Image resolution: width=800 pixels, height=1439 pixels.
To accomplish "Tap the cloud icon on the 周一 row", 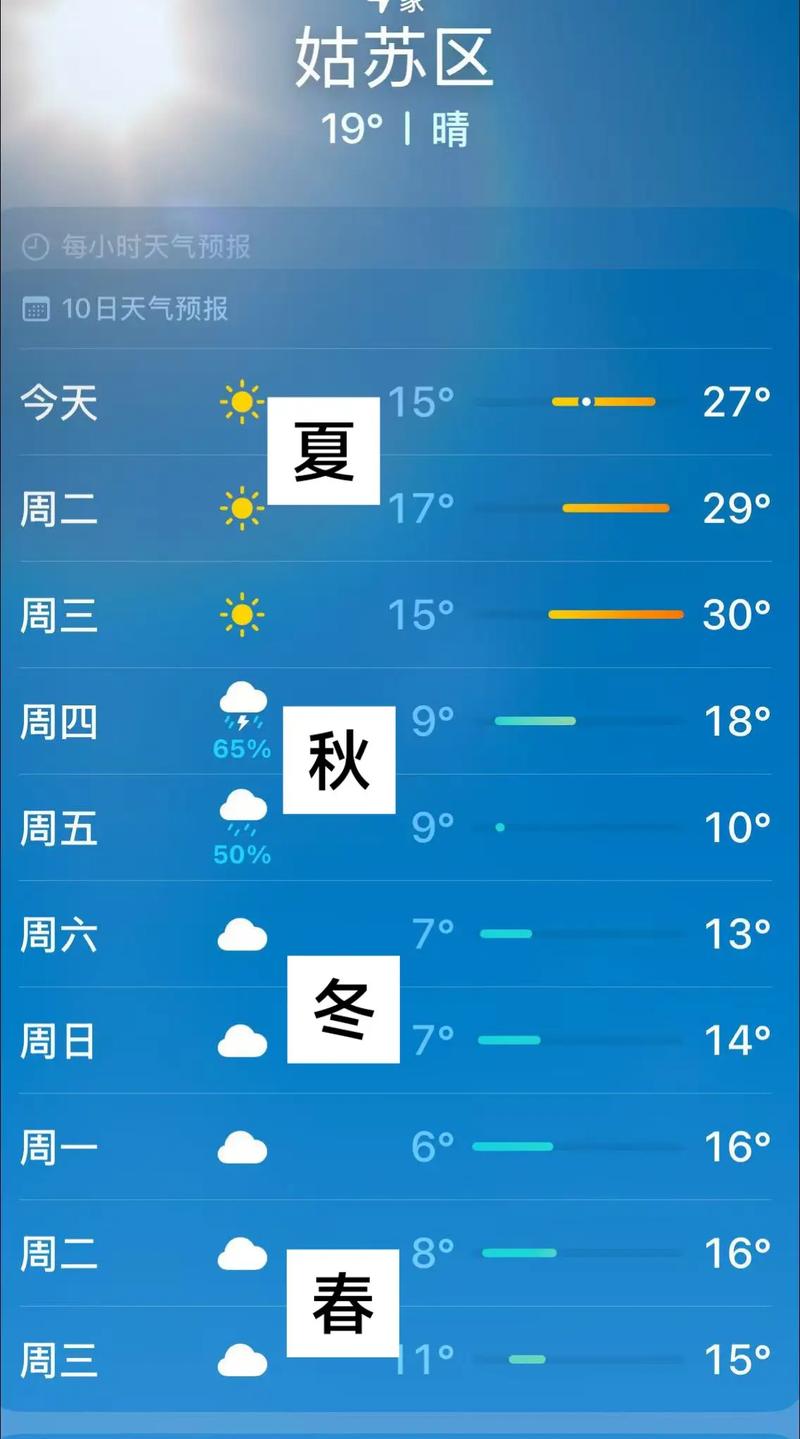I will [x=241, y=1148].
